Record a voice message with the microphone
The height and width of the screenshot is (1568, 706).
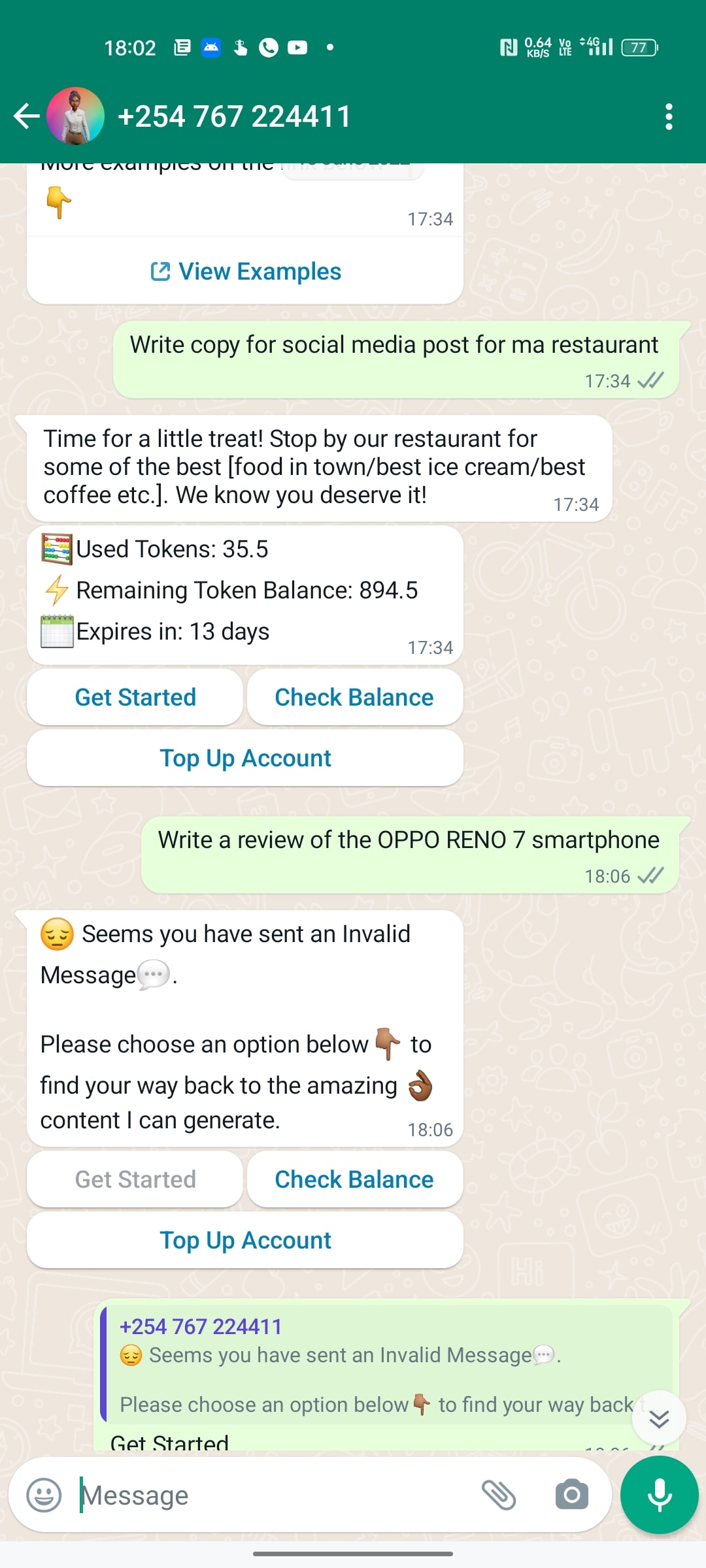pyautogui.click(x=659, y=1495)
